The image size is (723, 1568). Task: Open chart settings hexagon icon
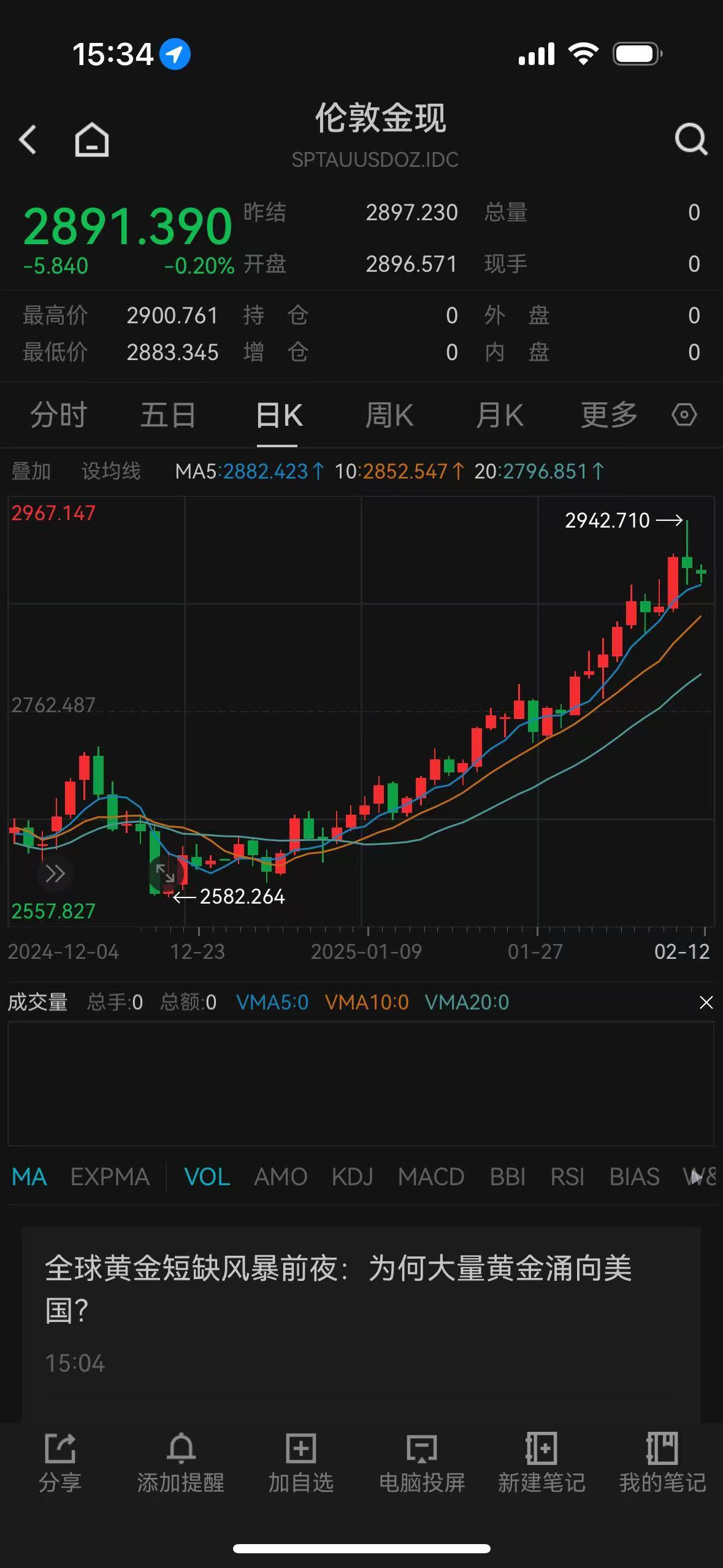click(x=684, y=415)
